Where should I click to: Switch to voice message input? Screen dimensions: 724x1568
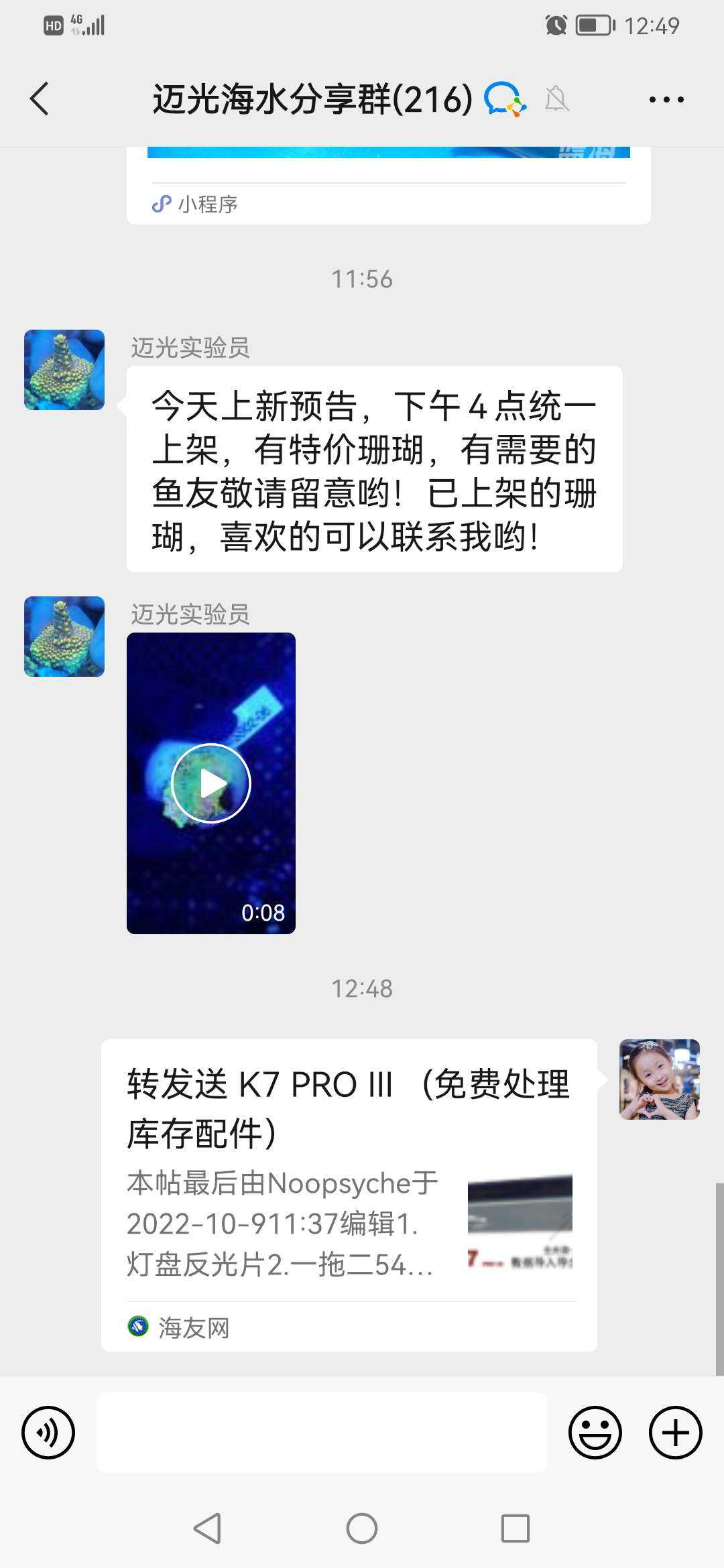(48, 1433)
